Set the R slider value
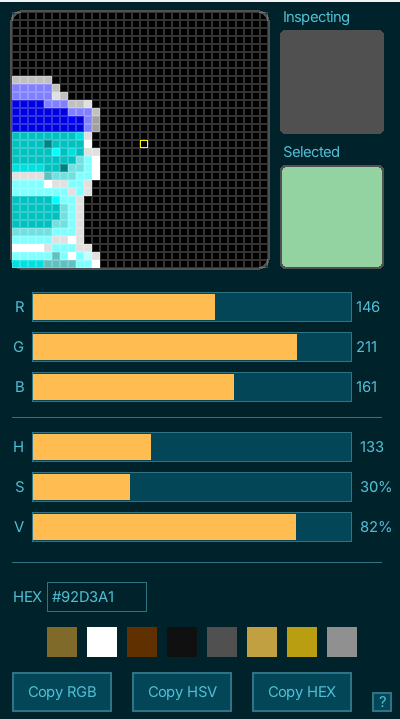 click(x=192, y=307)
